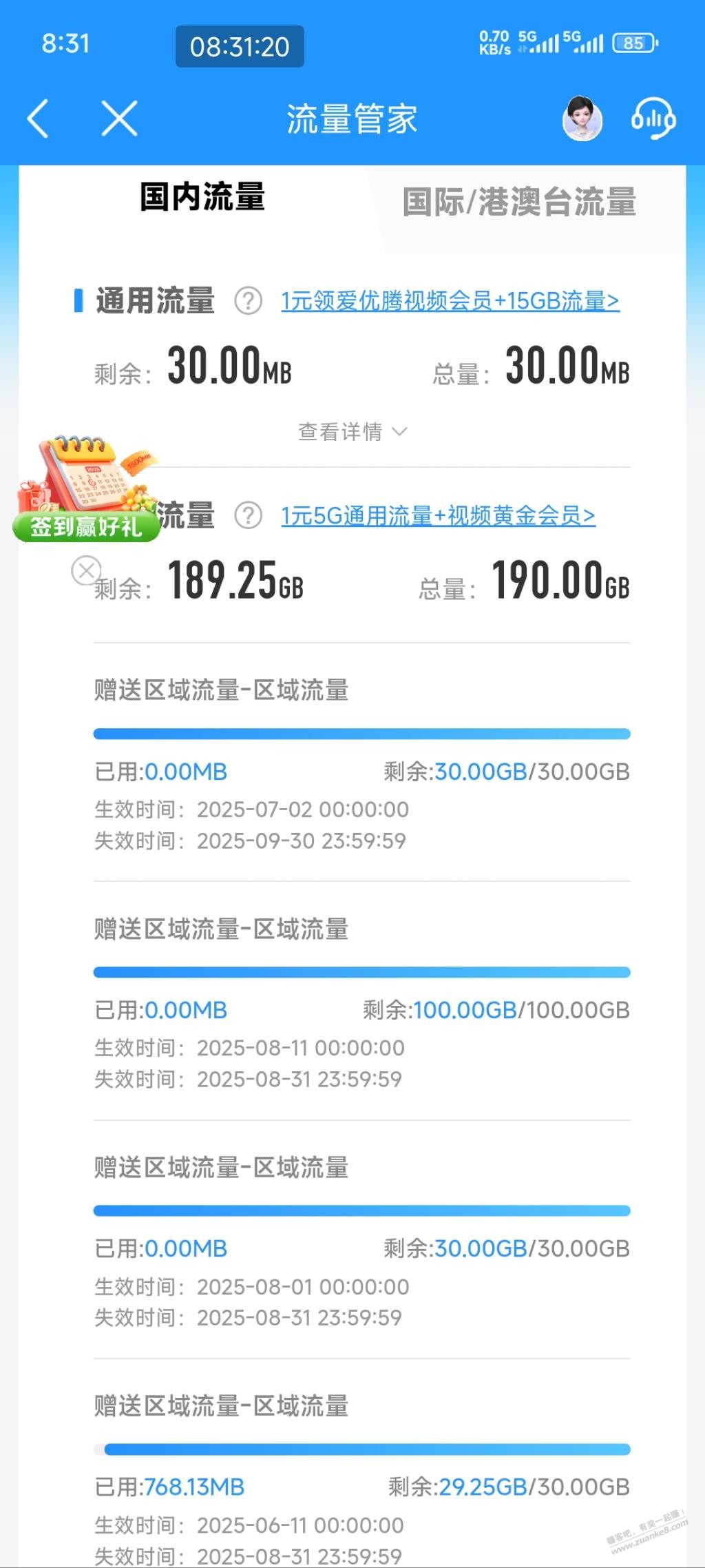Switch to the 国际/港澳台流量 tab
705x1568 pixels.
[x=519, y=203]
